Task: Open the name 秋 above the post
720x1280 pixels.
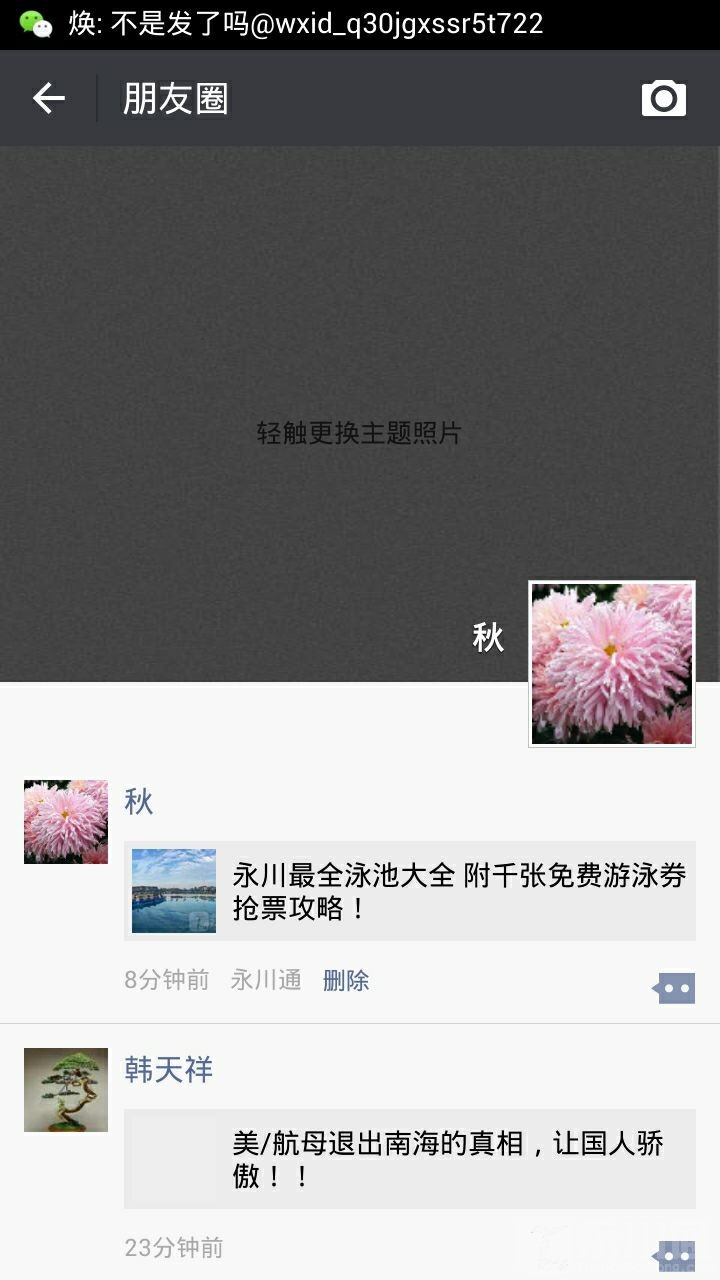Action: pos(139,801)
